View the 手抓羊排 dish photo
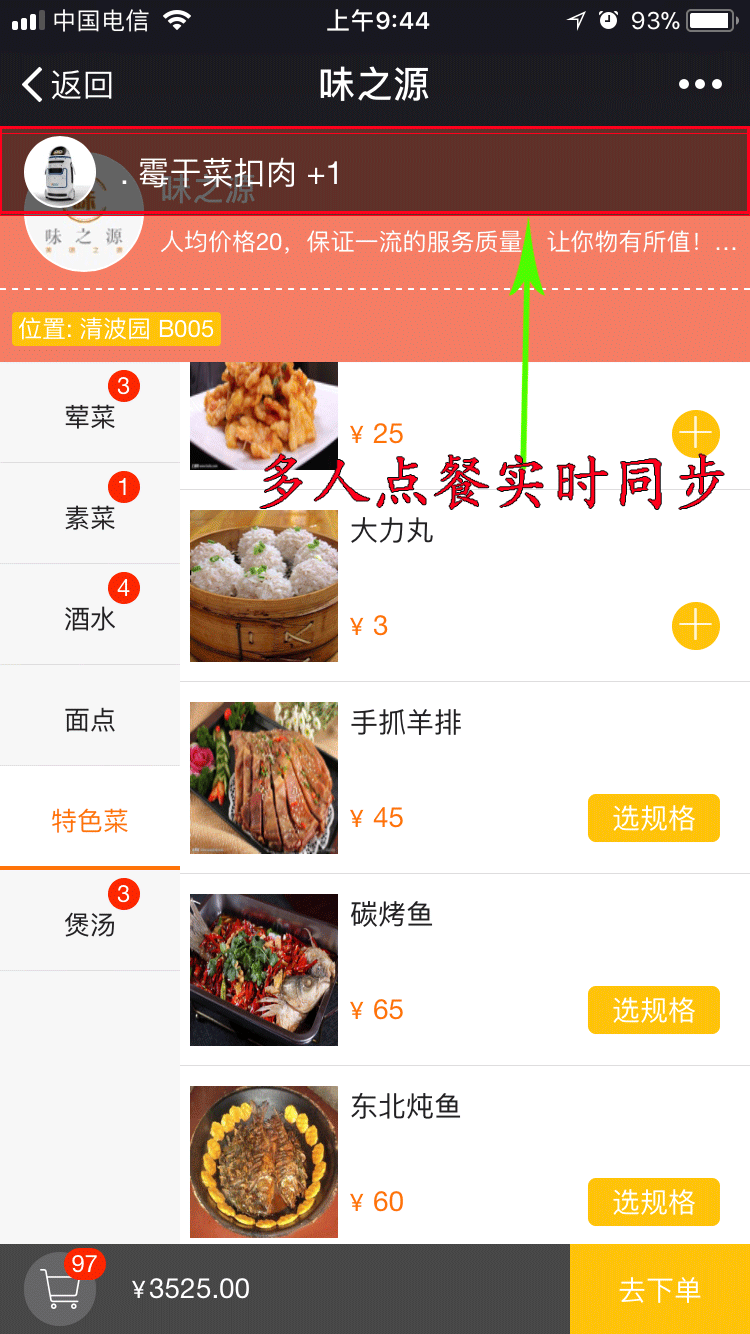The height and width of the screenshot is (1334, 750). click(264, 778)
